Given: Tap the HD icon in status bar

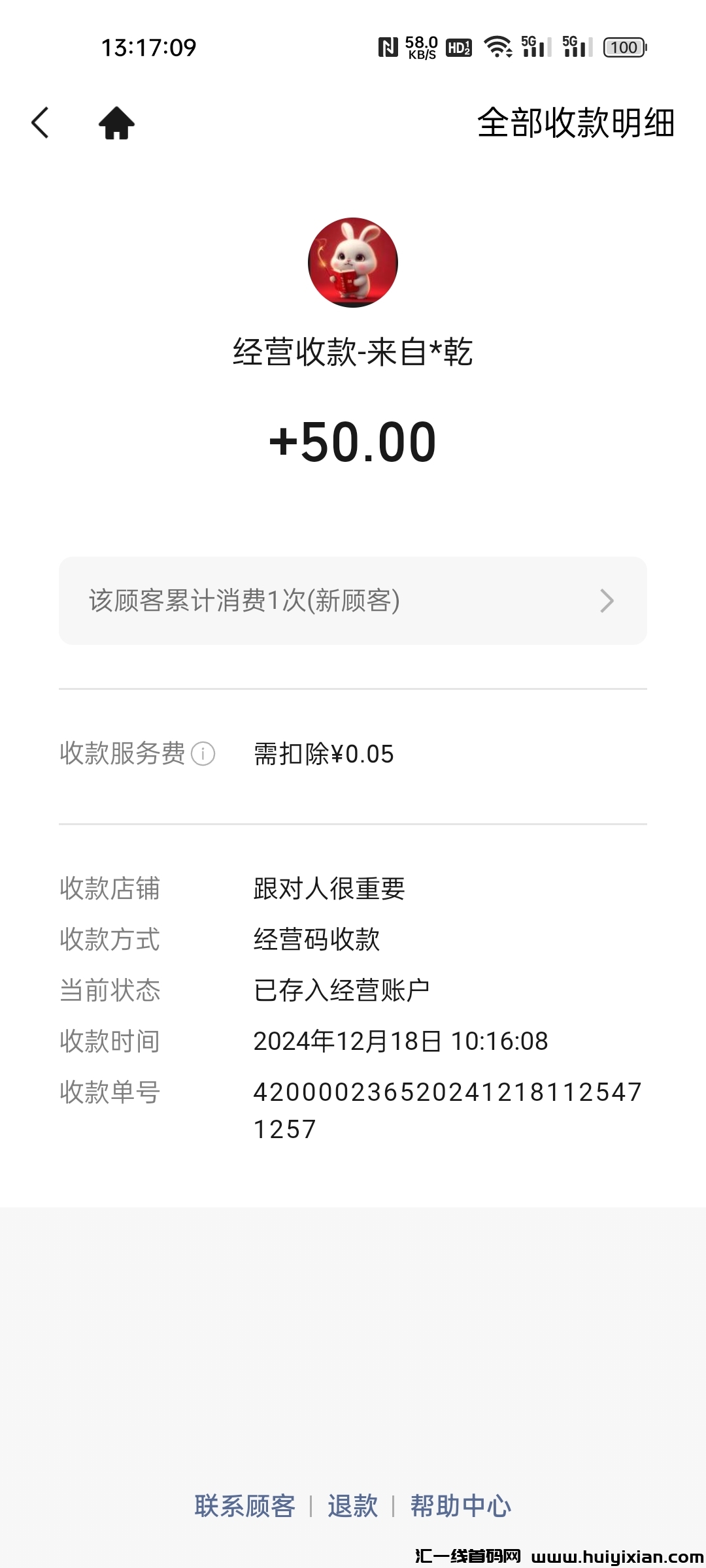Looking at the screenshot, I should 458,48.
